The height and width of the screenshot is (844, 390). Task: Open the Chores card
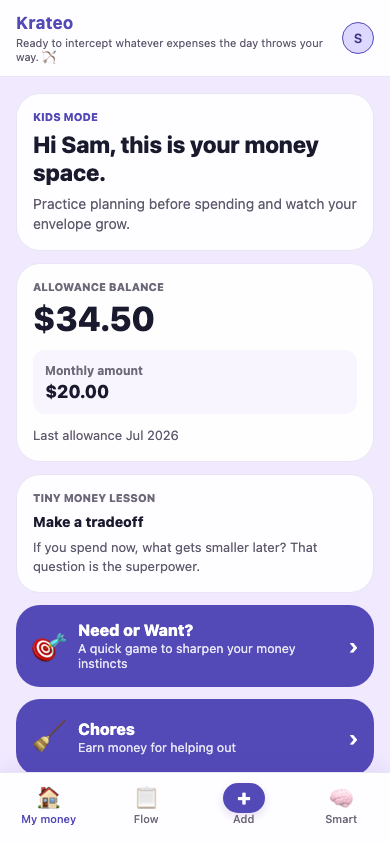(x=195, y=736)
